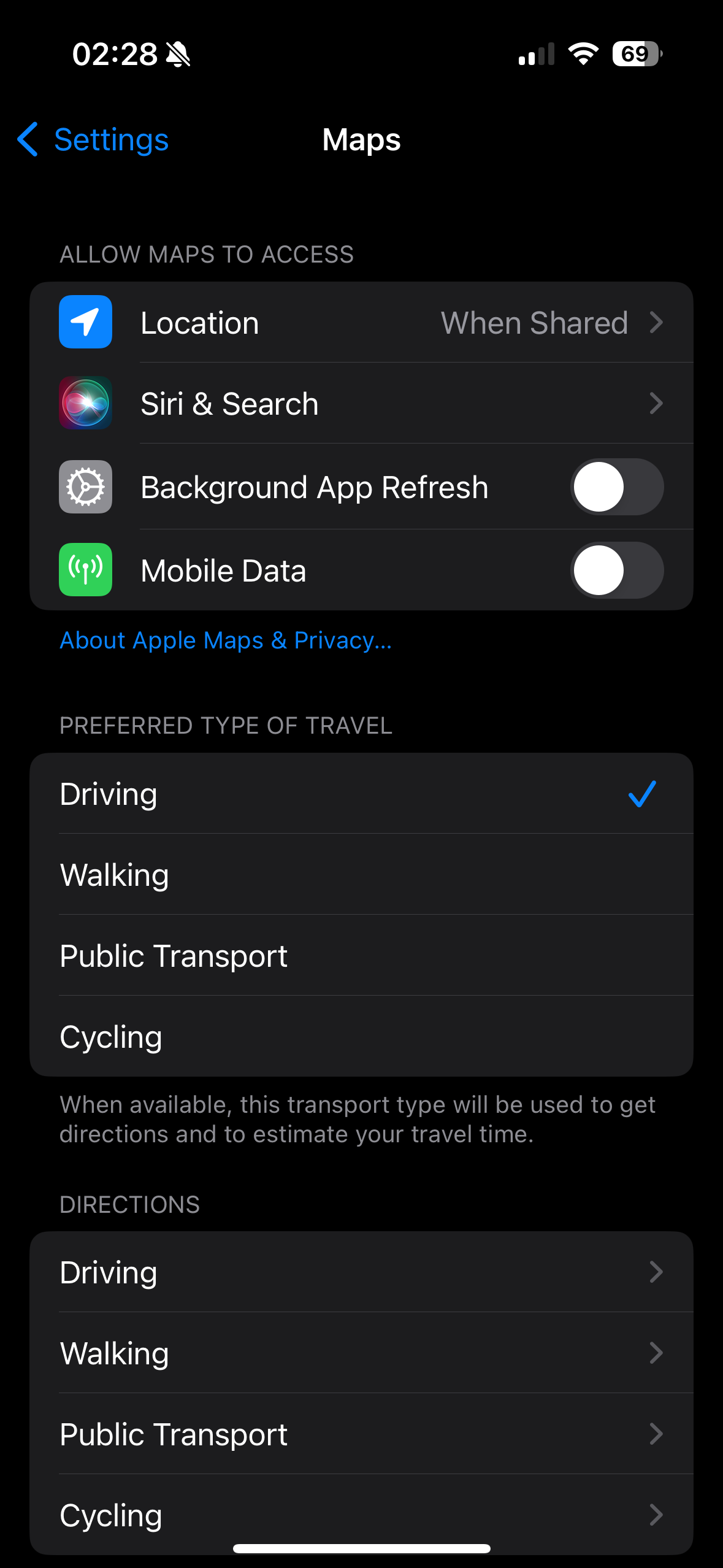The image size is (723, 1568).
Task: Open Cycling directions settings
Action: 361,1514
